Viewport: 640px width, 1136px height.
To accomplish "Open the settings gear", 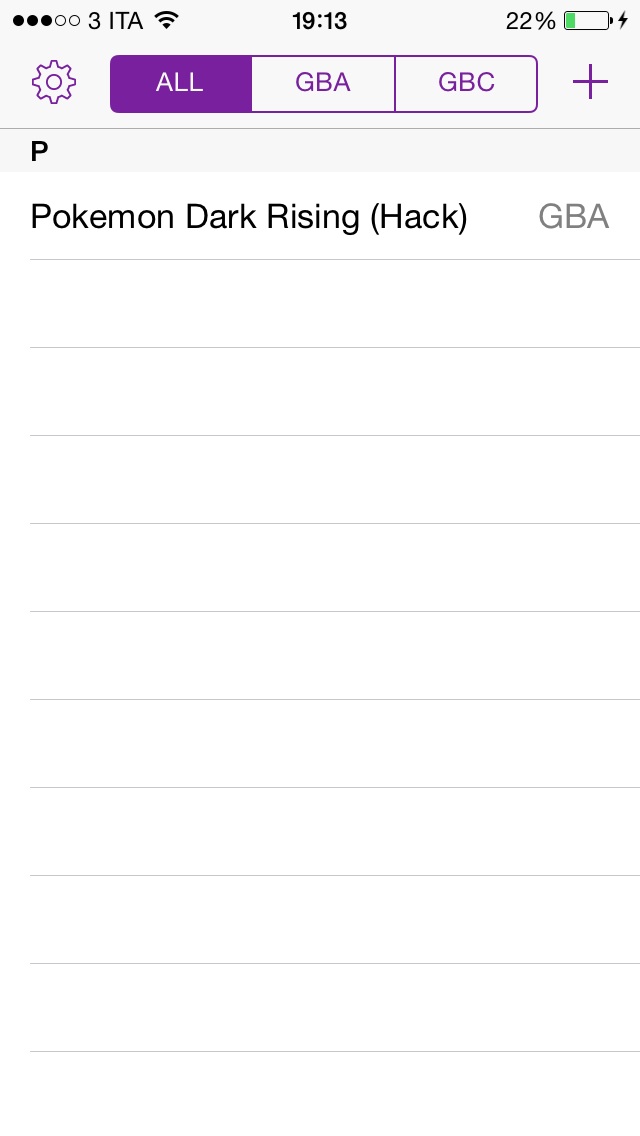I will [54, 83].
